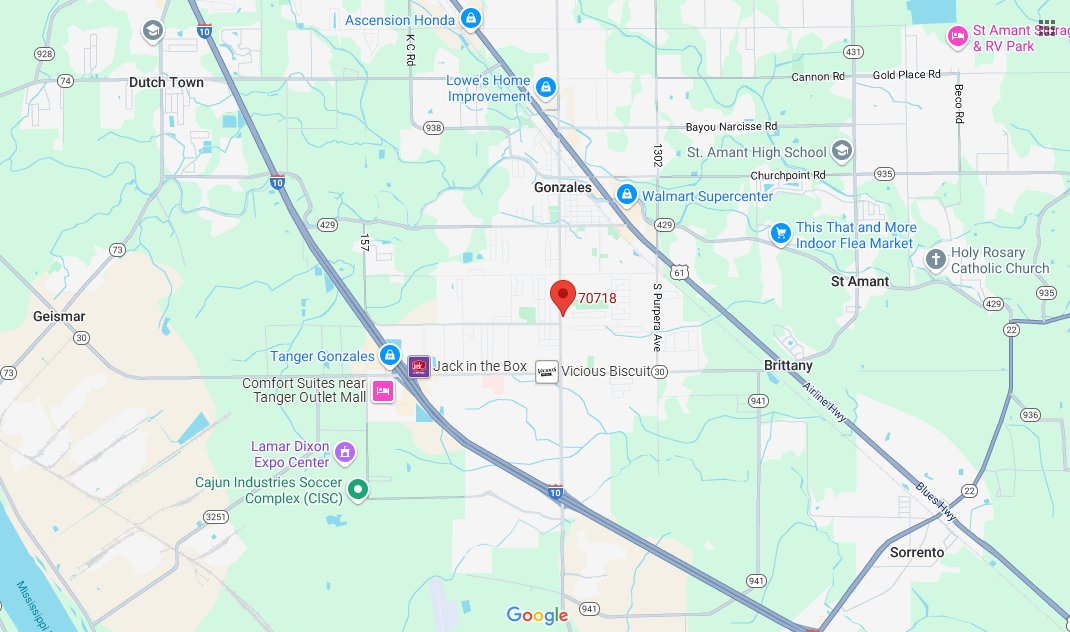Open the Walmart Supercenter place marker
1070x632 pixels.
click(x=627, y=194)
